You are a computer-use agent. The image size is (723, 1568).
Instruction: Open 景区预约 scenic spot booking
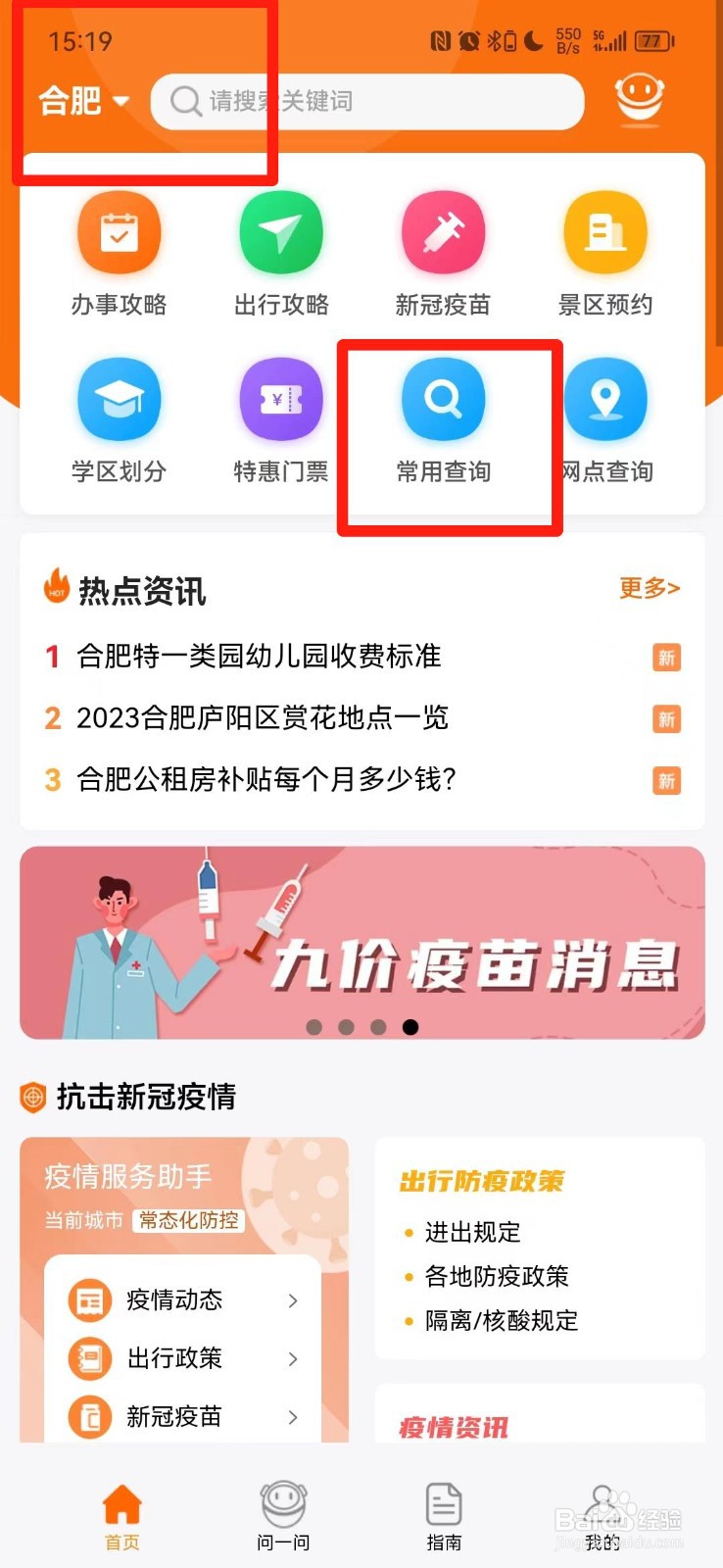pyautogui.click(x=605, y=250)
